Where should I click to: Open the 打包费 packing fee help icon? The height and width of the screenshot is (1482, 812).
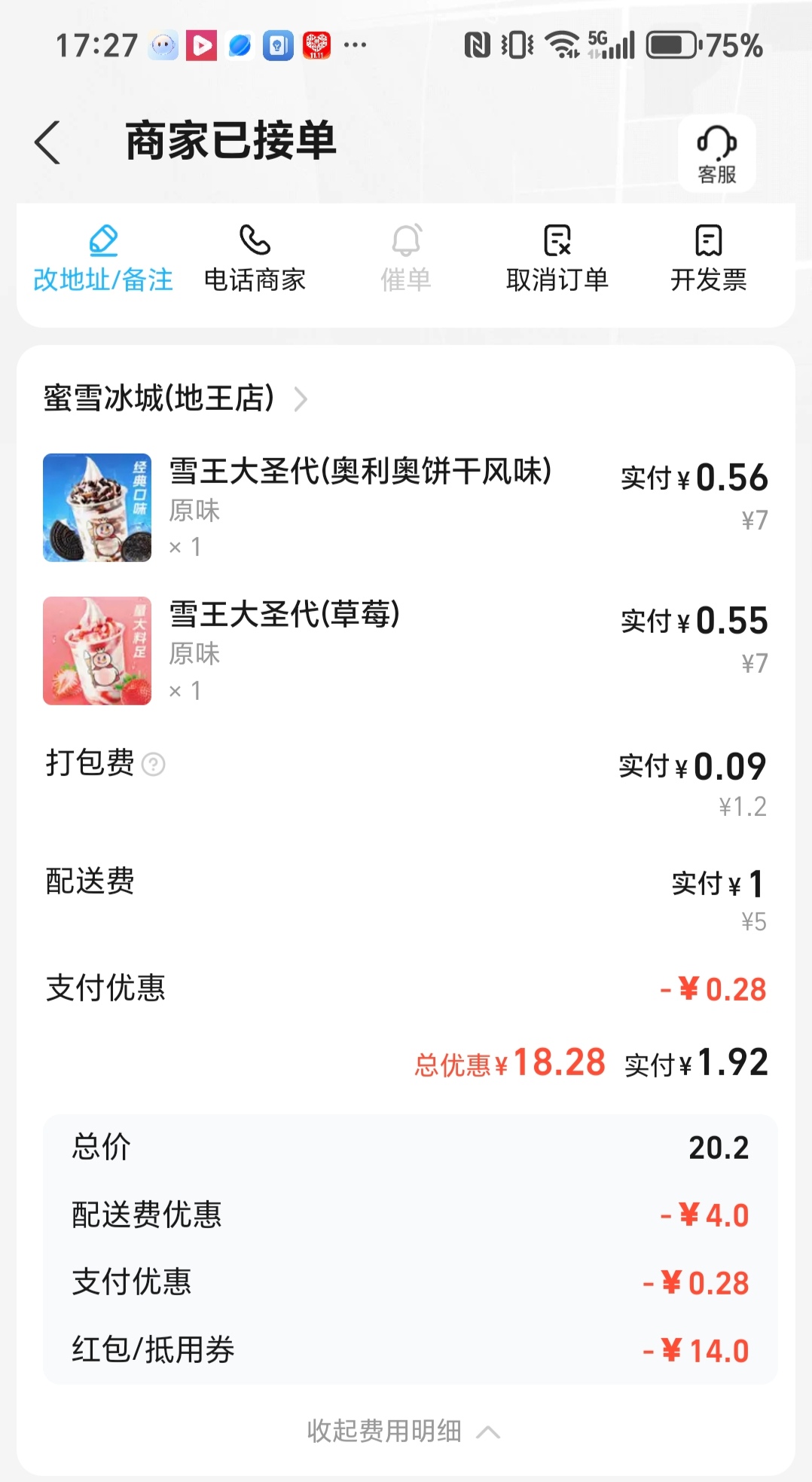(x=154, y=764)
